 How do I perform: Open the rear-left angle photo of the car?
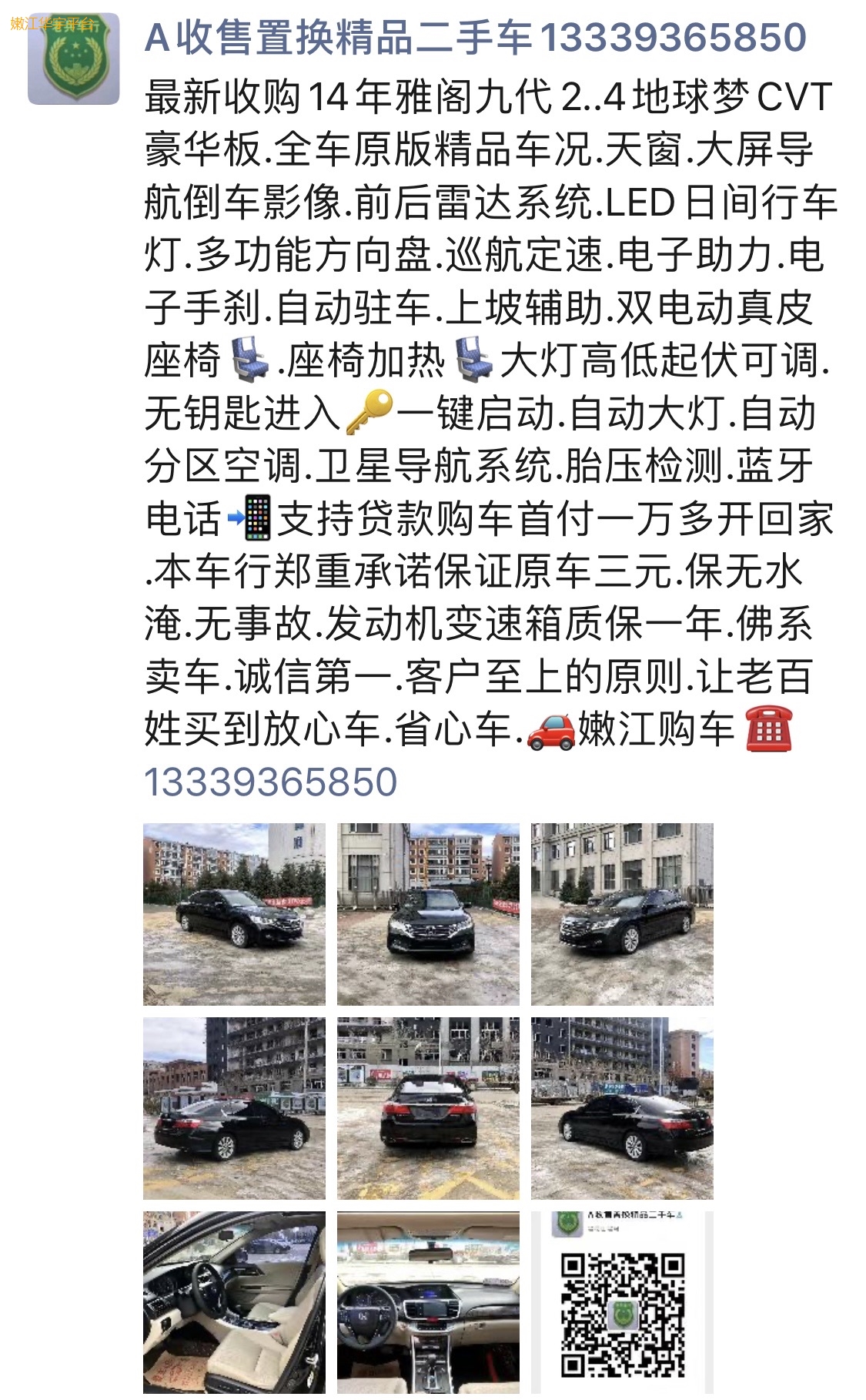(234, 1108)
